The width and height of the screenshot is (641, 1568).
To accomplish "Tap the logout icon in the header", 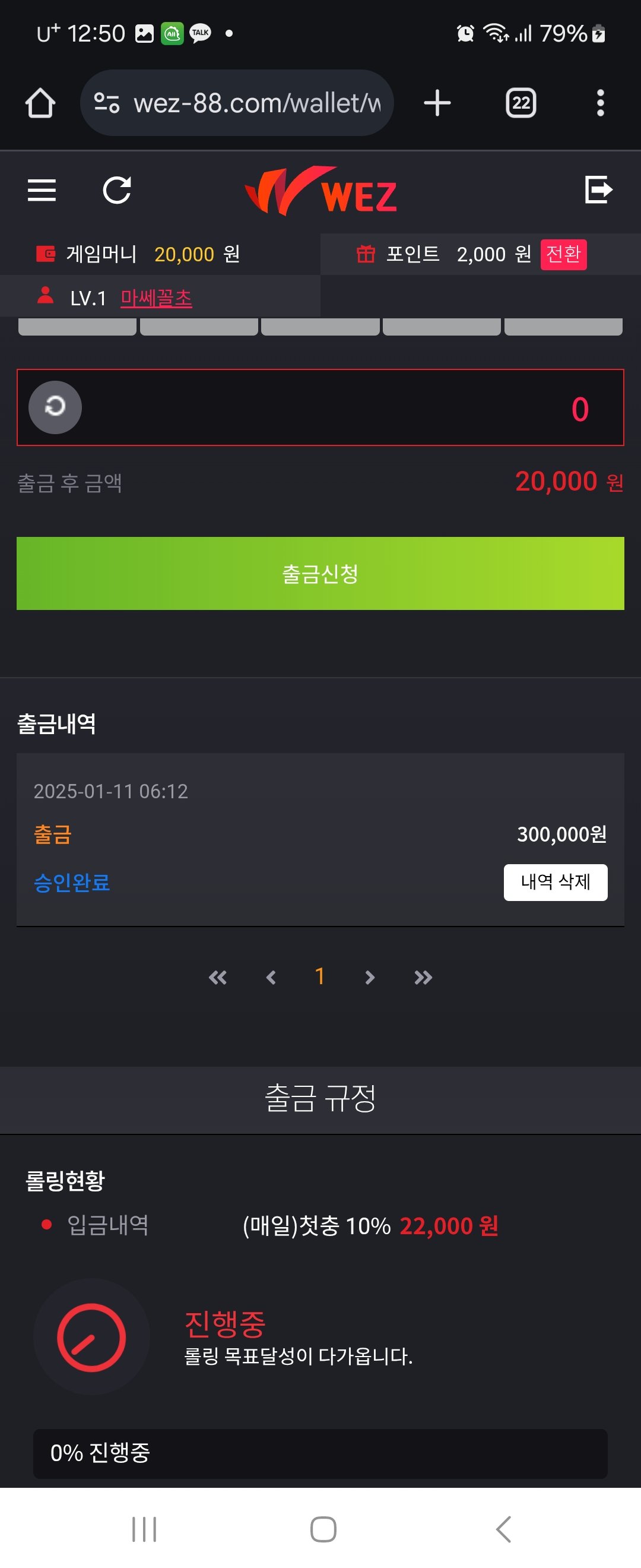I will [x=598, y=189].
